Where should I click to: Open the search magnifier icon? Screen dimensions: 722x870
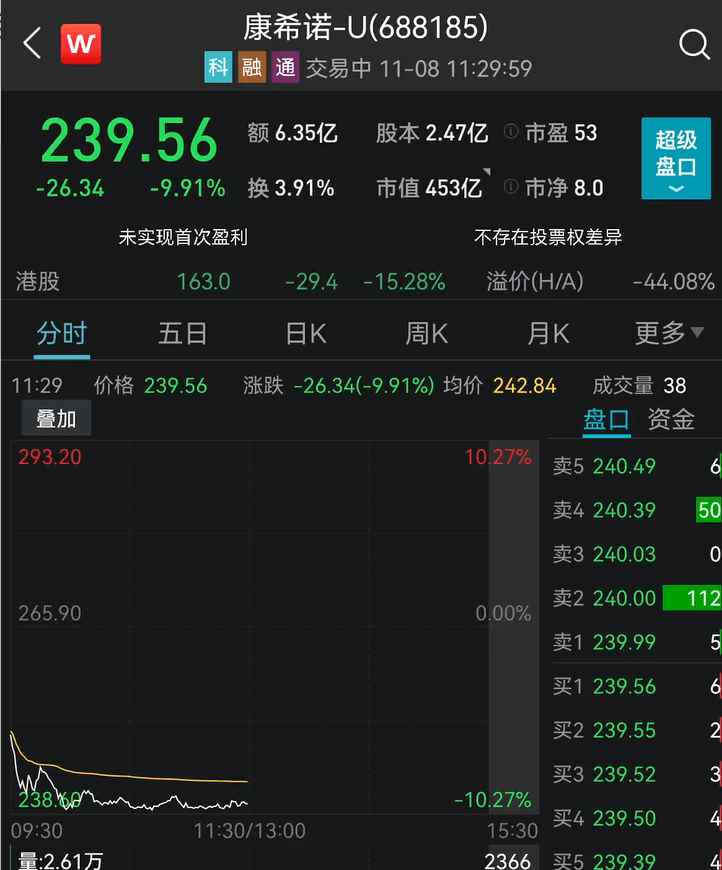coord(693,44)
